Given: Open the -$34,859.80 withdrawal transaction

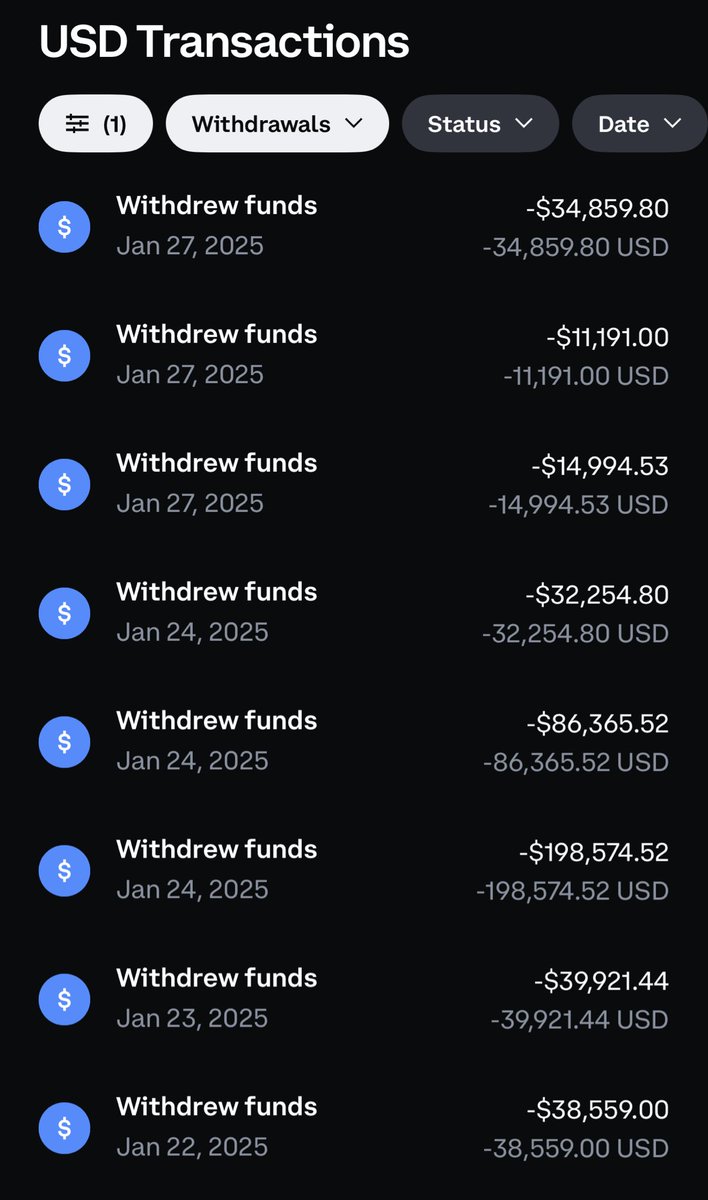Looking at the screenshot, I should (353, 226).
